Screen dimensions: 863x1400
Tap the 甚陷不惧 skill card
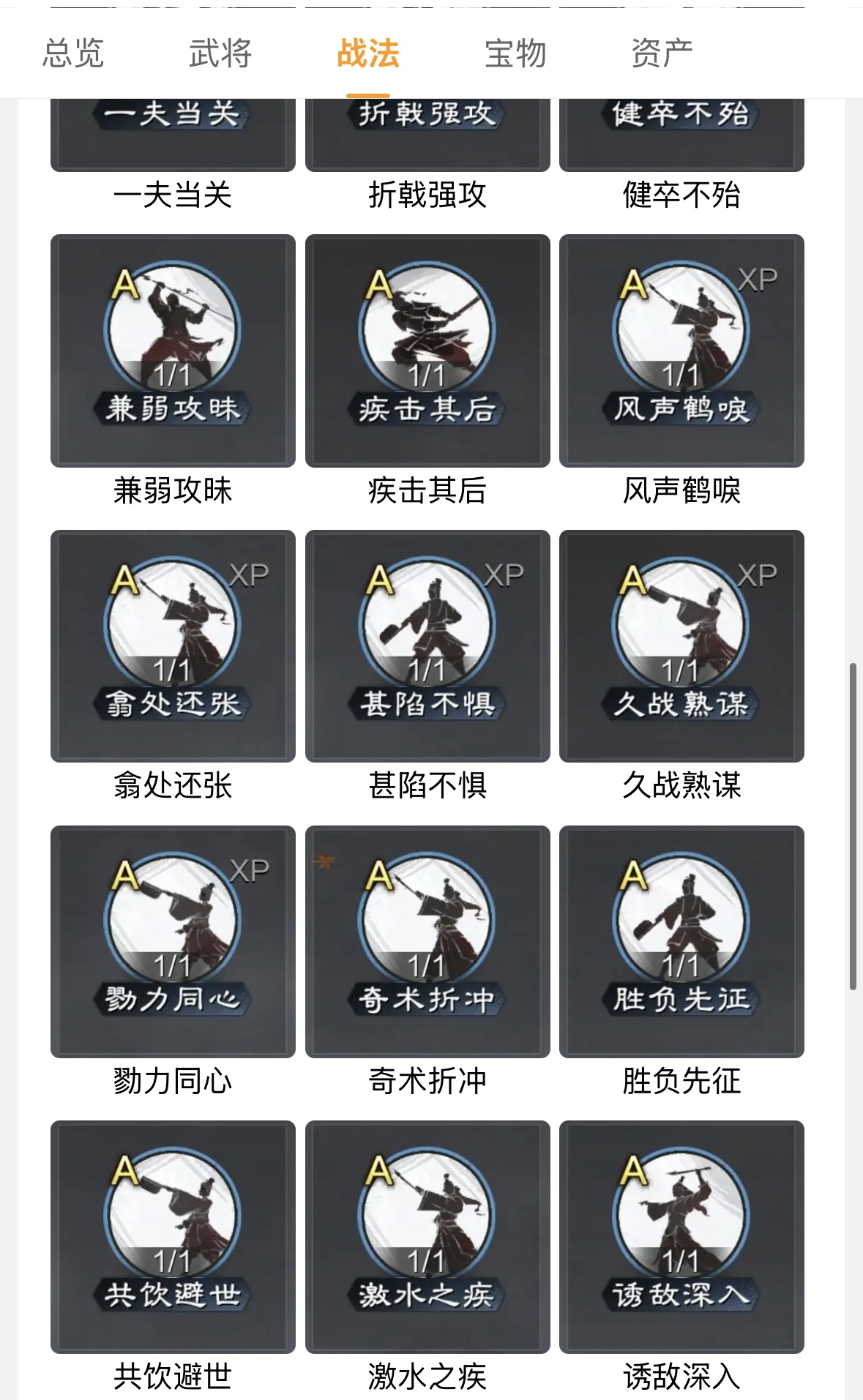pos(427,645)
